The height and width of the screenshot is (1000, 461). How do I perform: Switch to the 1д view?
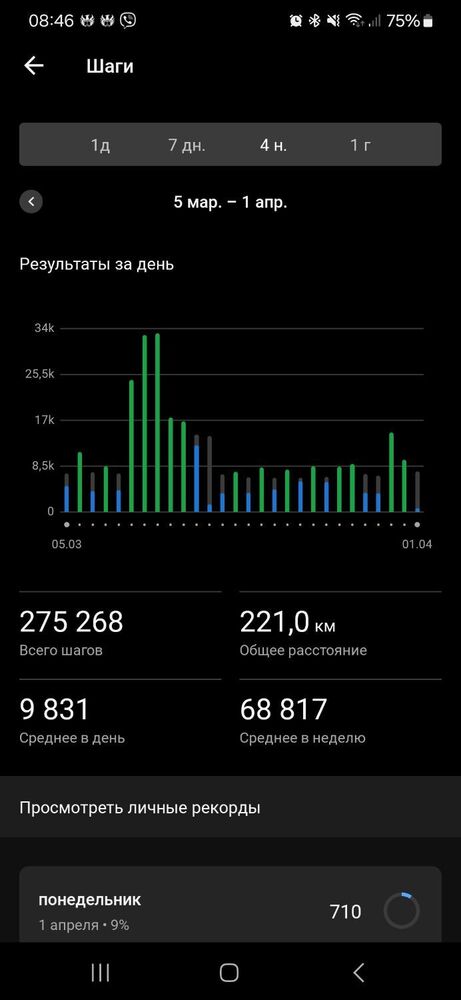tap(100, 145)
